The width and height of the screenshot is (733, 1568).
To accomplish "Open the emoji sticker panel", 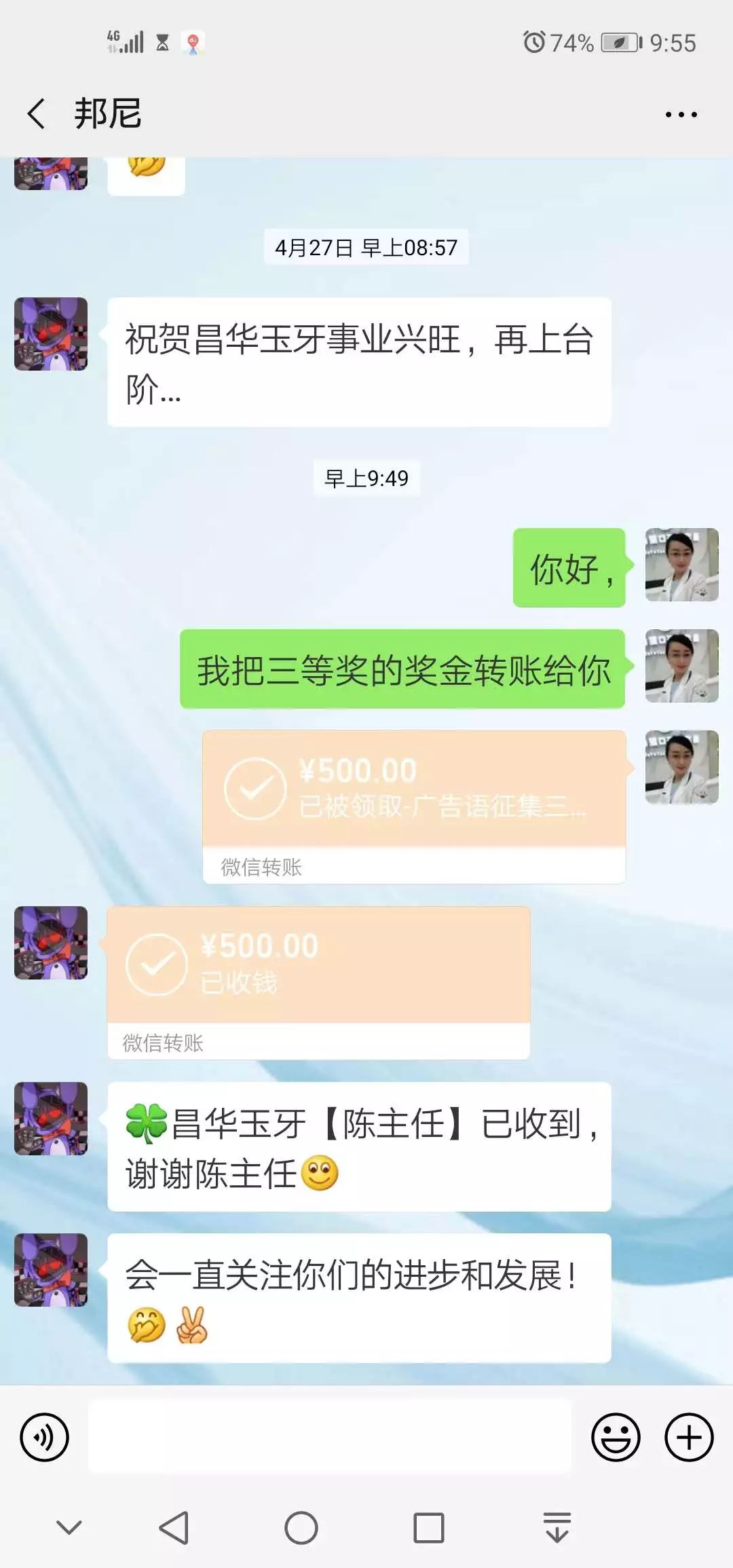I will pyautogui.click(x=616, y=1437).
